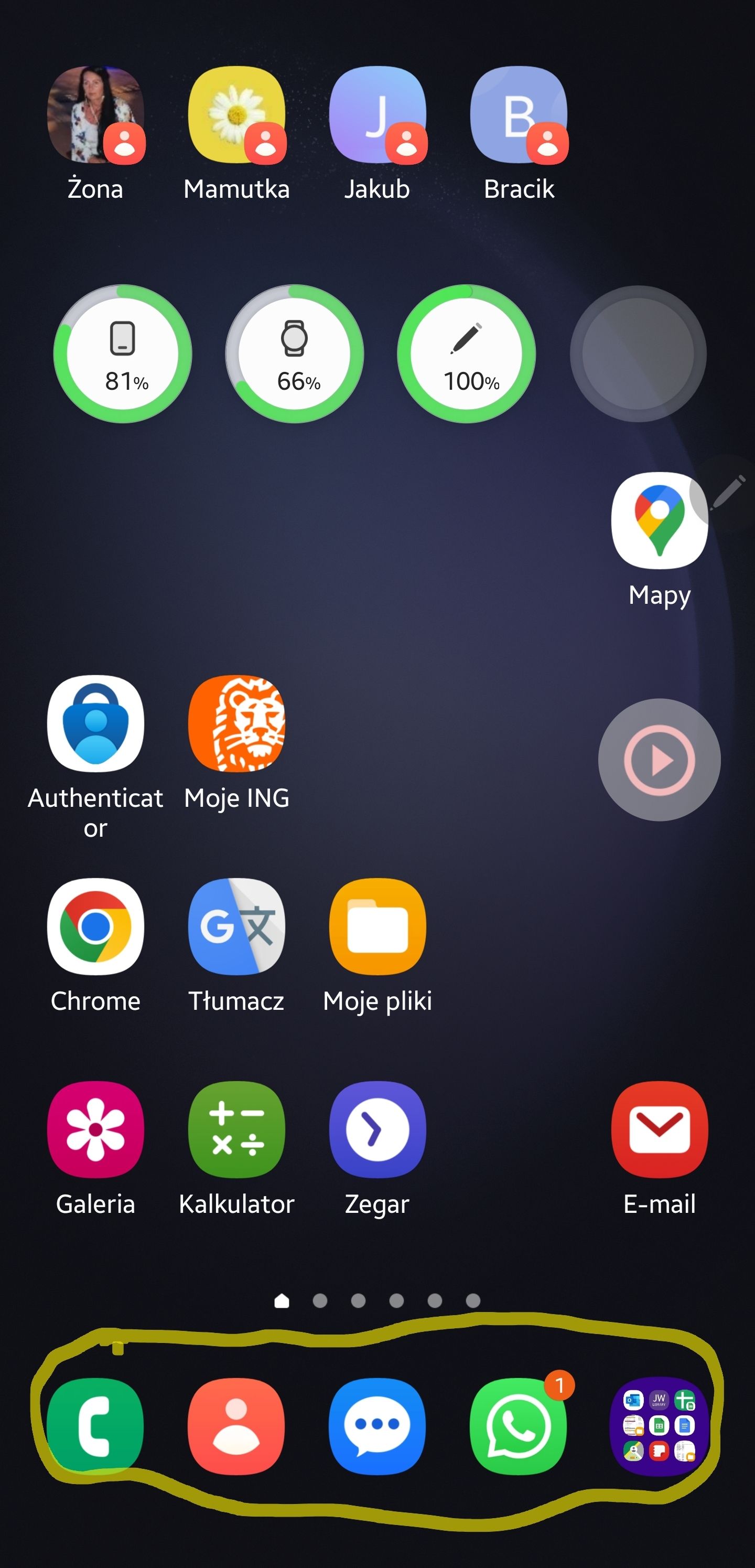Tap the floating play button
This screenshot has width=755, height=1568.
[660, 760]
